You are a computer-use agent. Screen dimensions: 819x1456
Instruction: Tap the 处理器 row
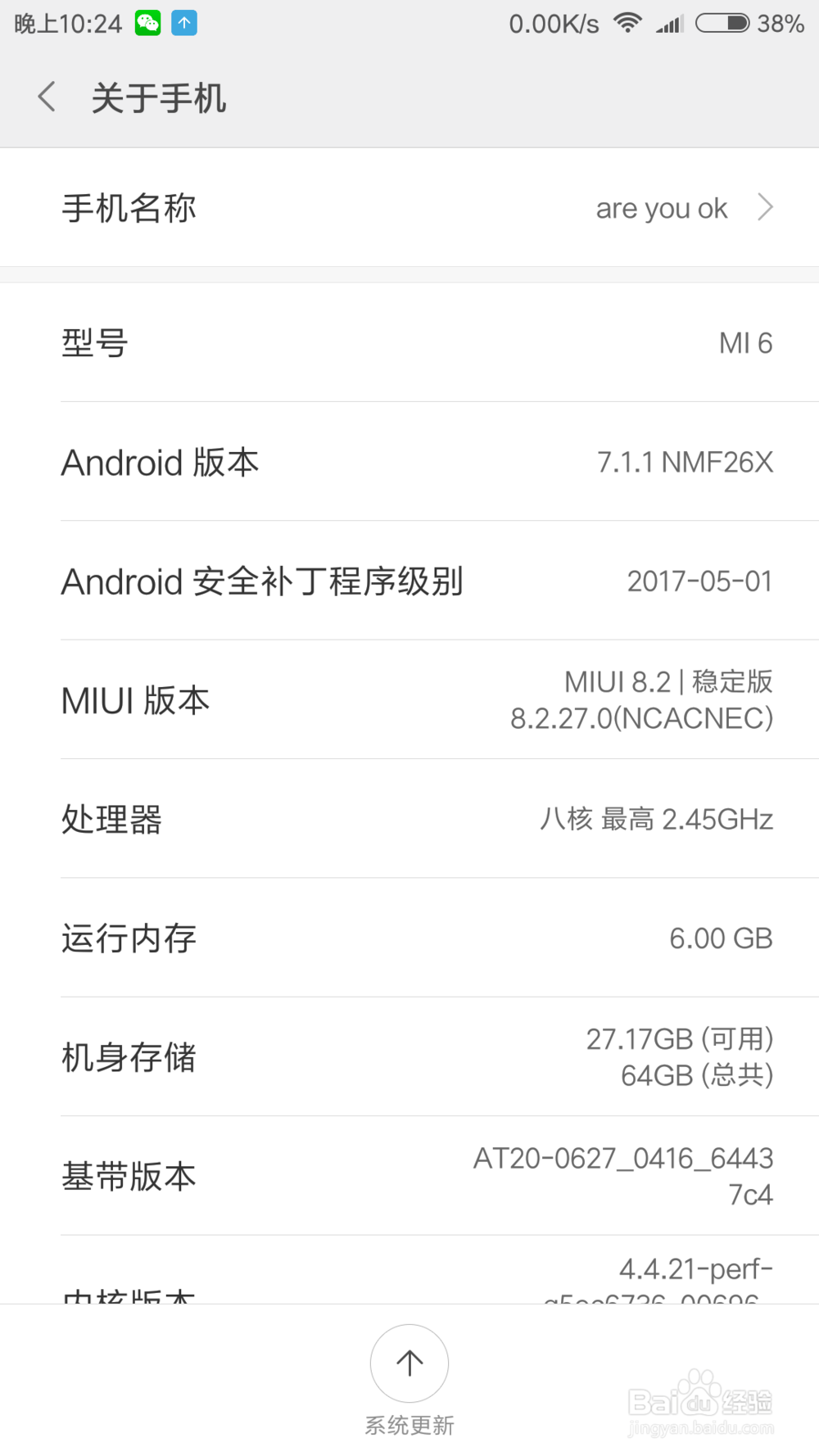409,819
